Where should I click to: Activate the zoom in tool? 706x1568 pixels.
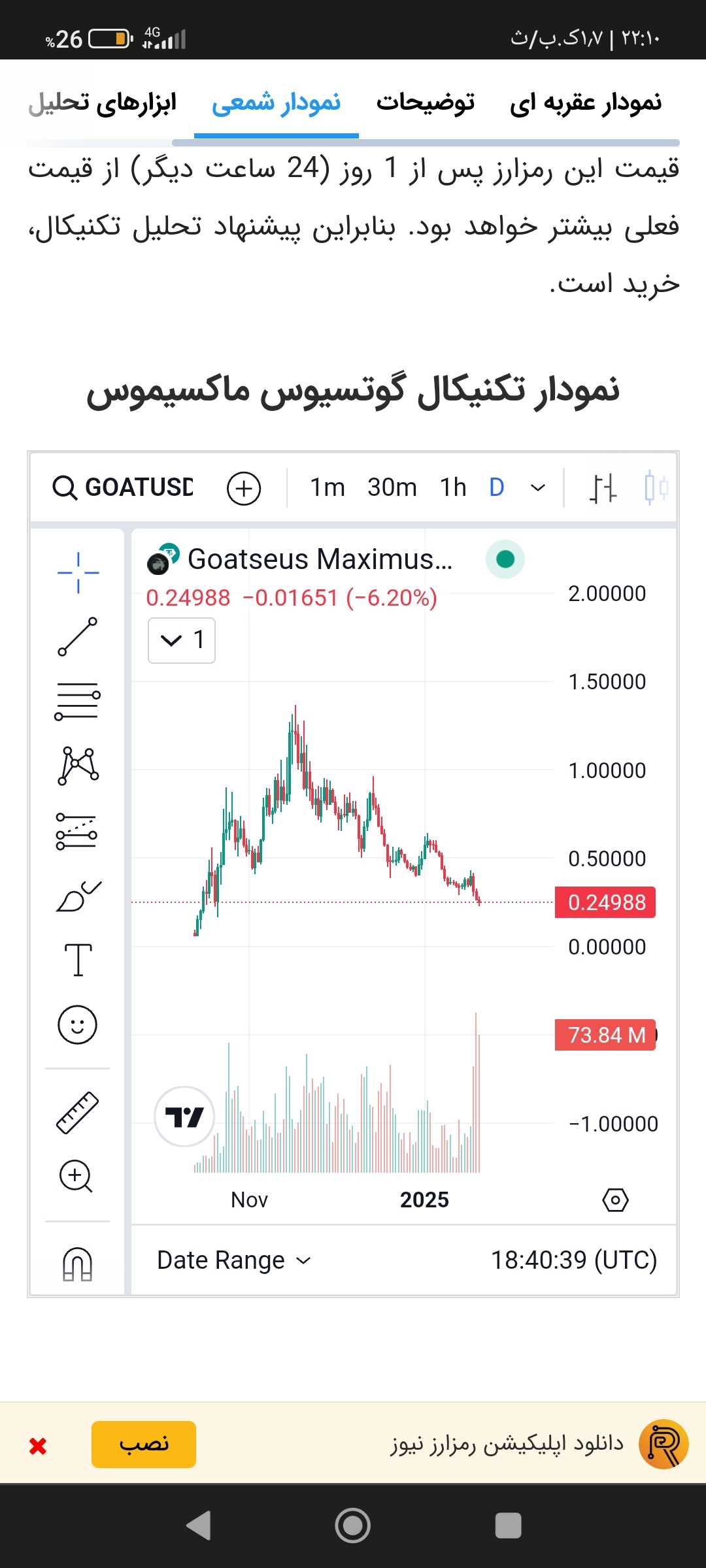(76, 1176)
